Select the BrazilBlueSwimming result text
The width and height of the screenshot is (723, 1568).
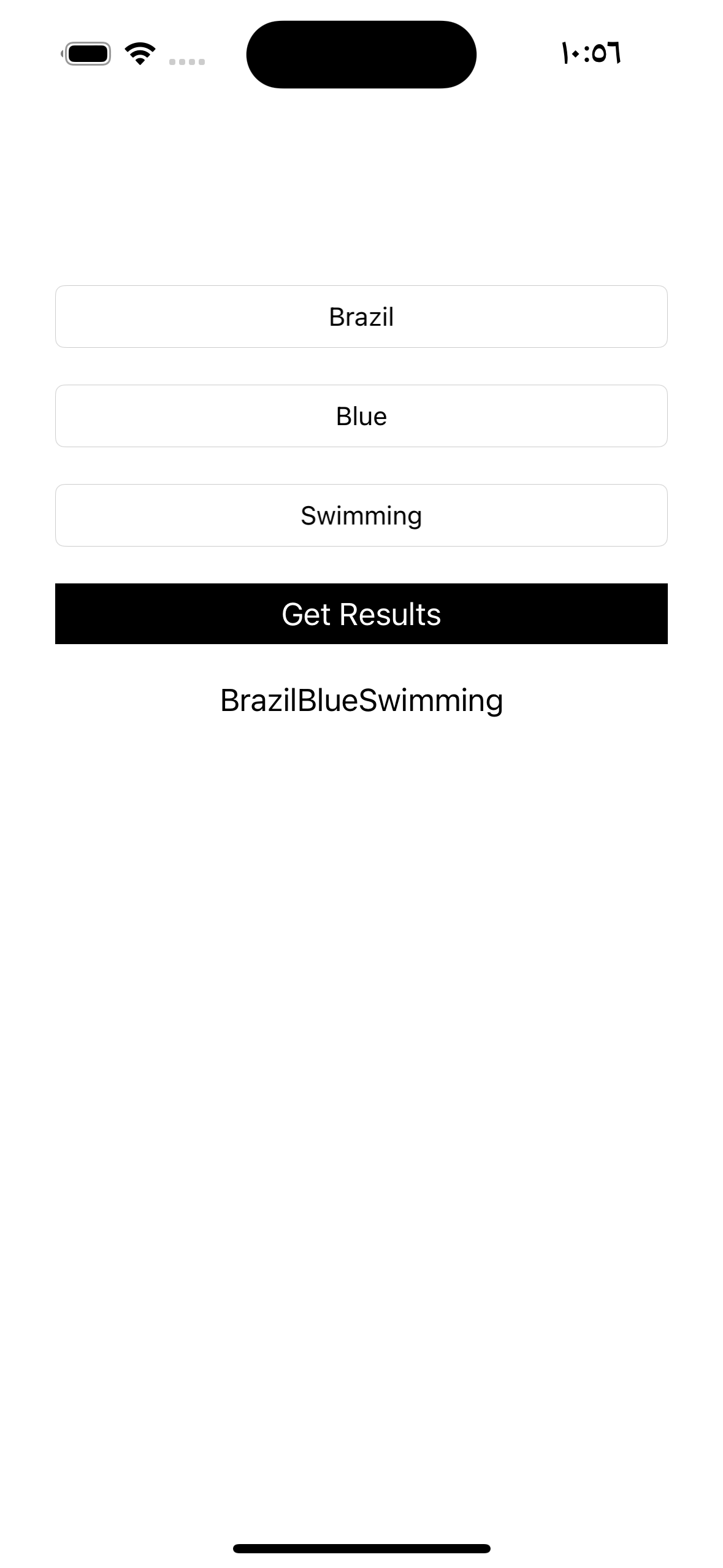(361, 699)
